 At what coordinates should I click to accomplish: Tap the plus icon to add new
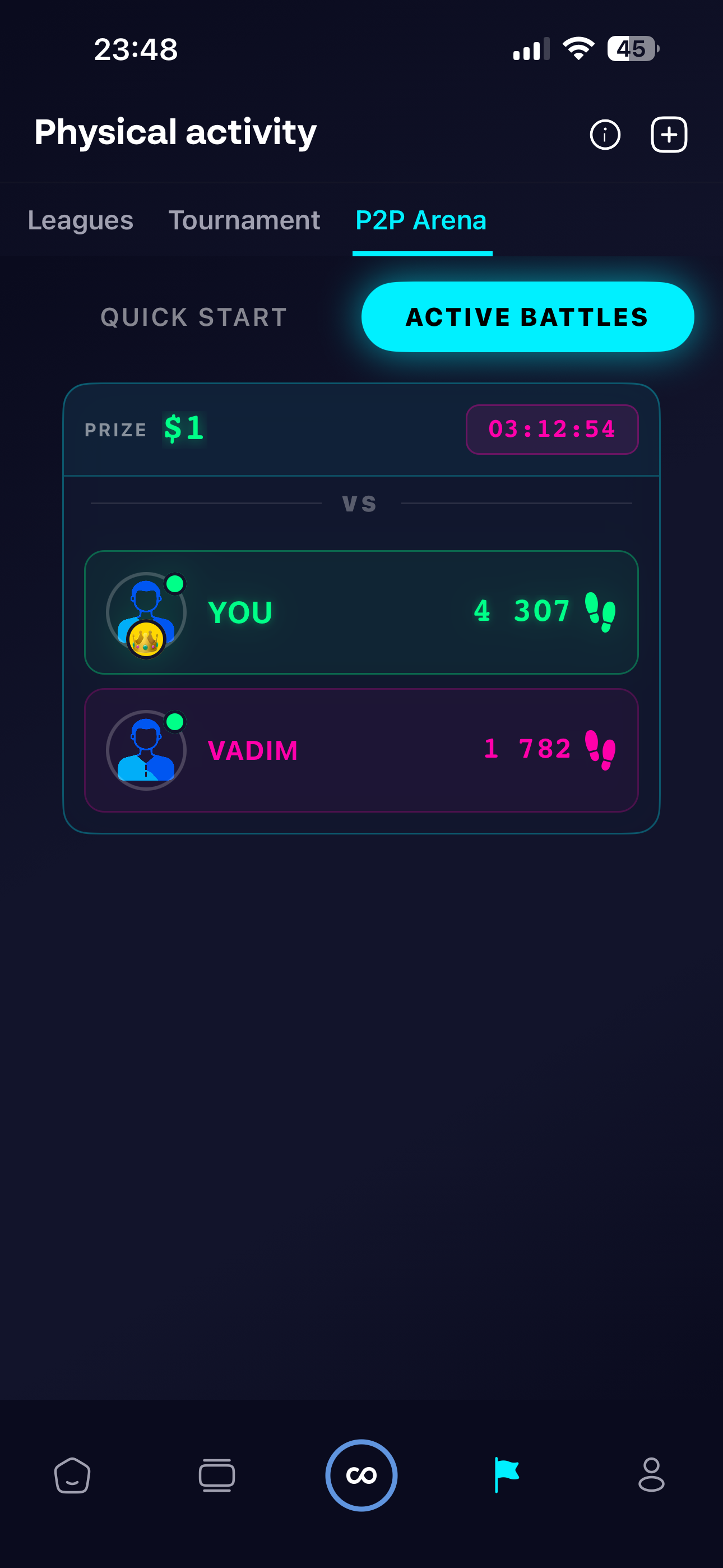click(x=669, y=135)
